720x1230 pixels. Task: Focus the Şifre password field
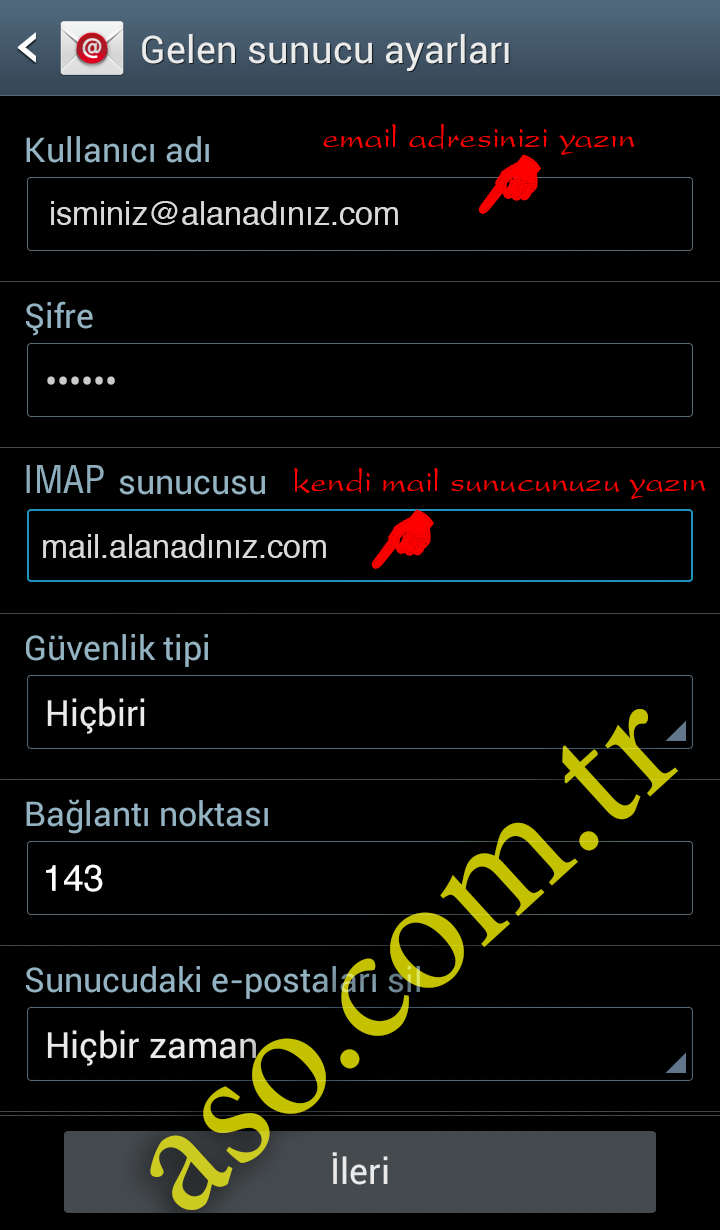pyautogui.click(x=360, y=380)
